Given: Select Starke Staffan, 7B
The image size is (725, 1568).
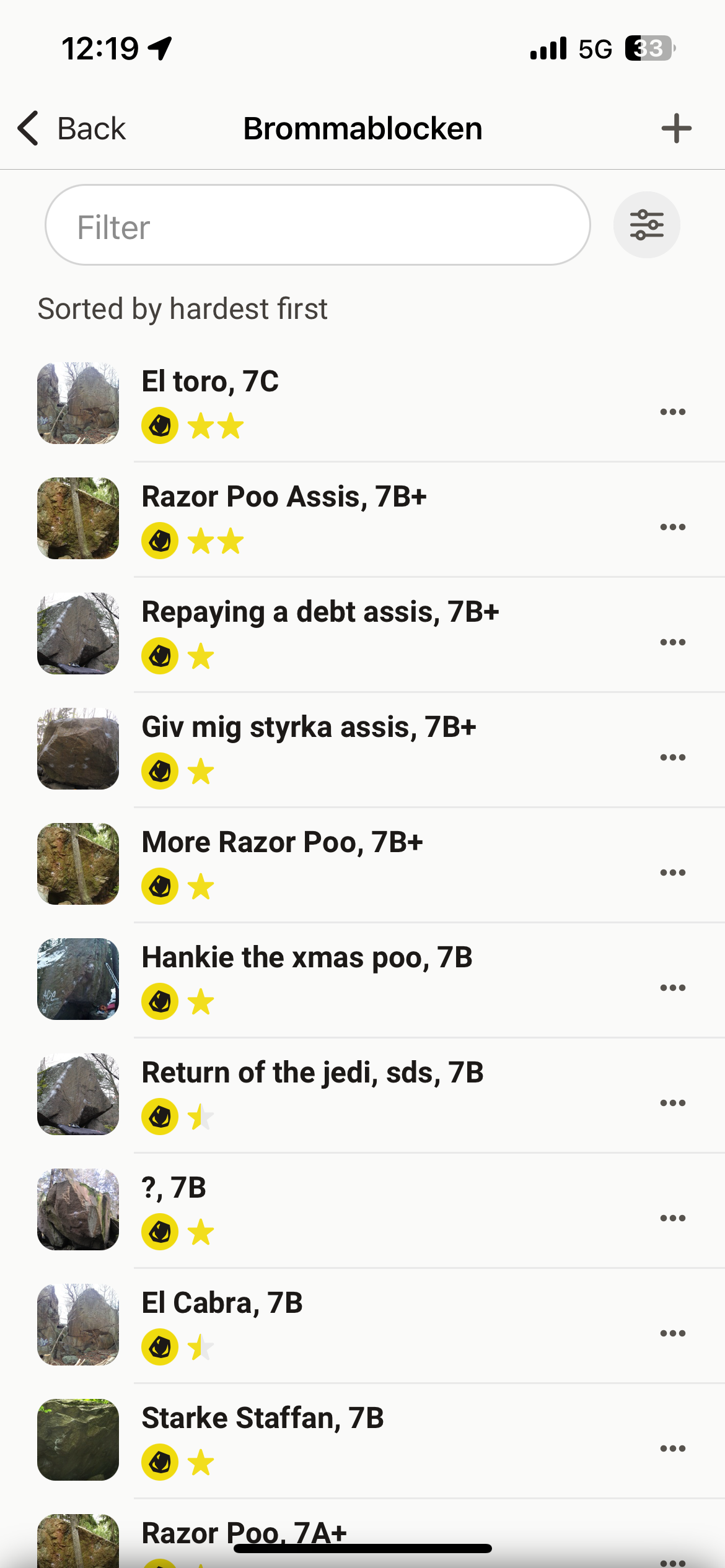Looking at the screenshot, I should pyautogui.click(x=263, y=1418).
